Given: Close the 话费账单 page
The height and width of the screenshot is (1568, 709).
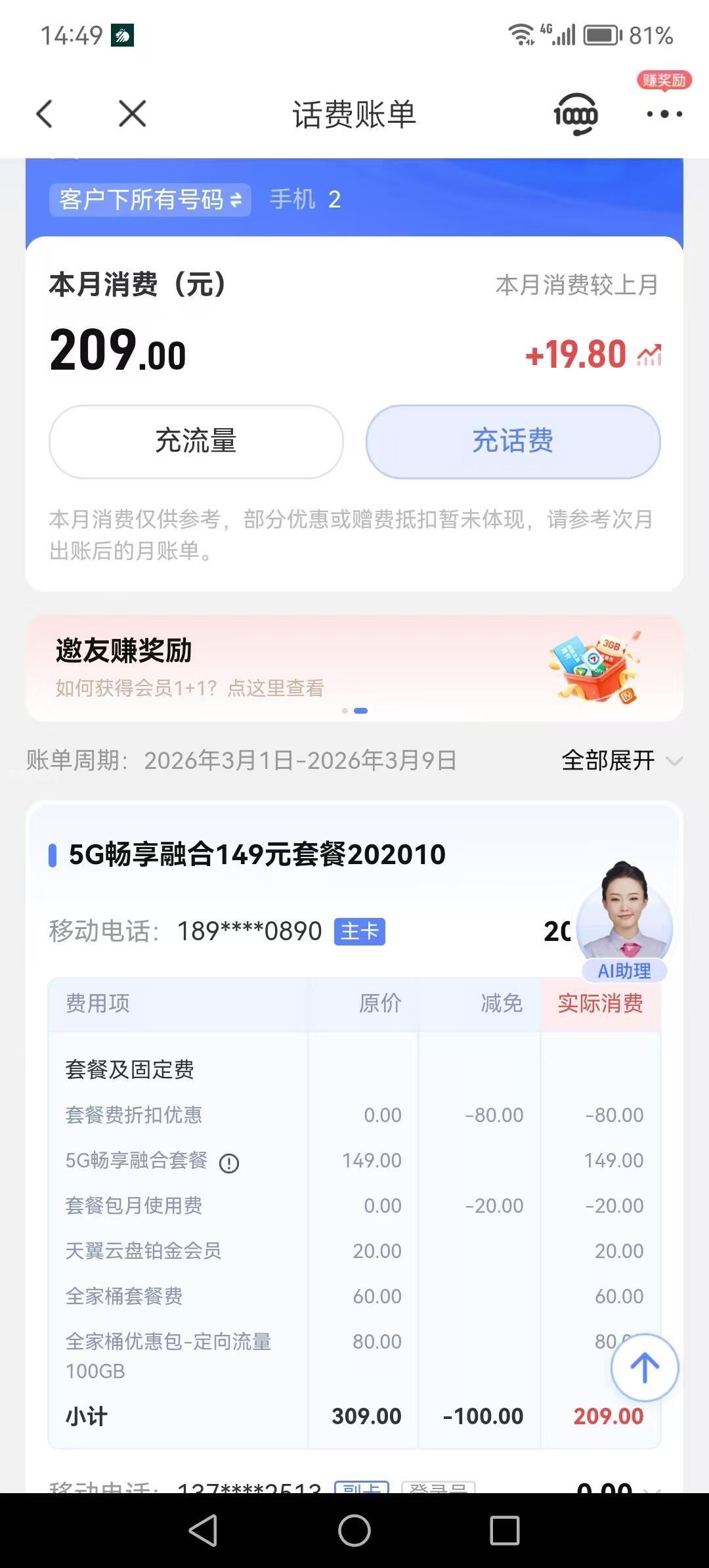Looking at the screenshot, I should [x=132, y=114].
